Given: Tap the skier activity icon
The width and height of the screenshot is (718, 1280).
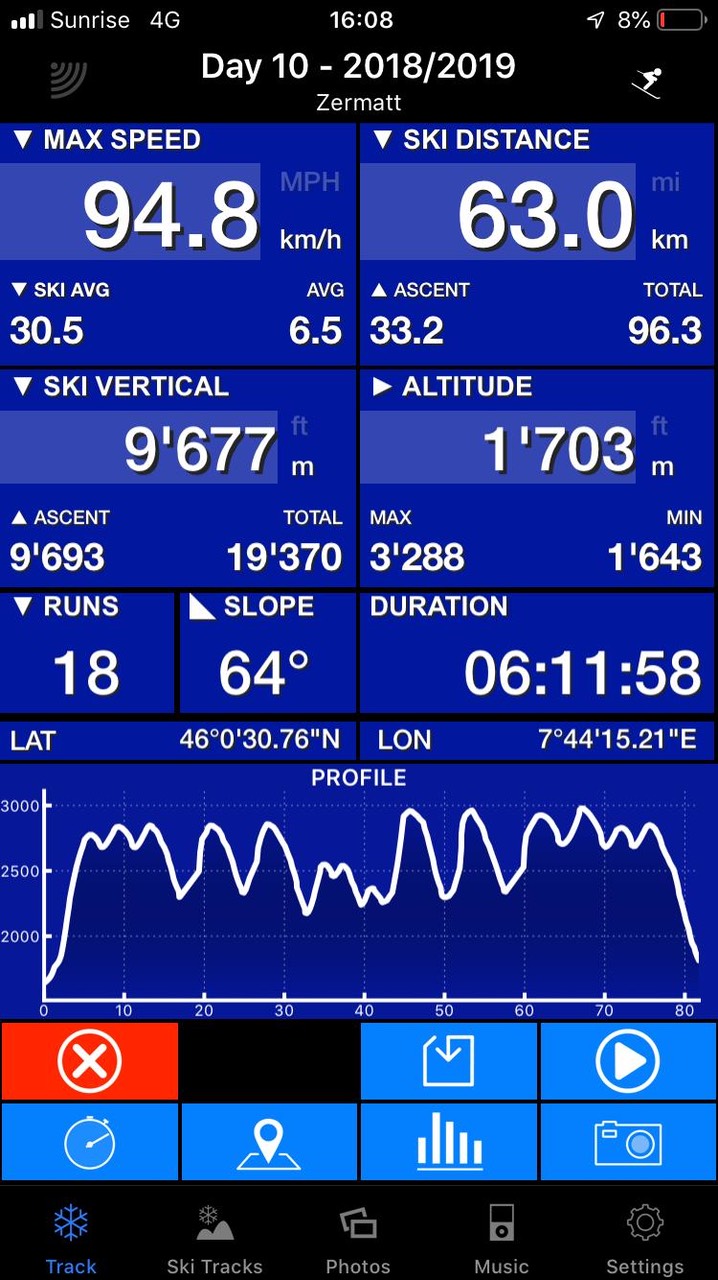Looking at the screenshot, I should [x=647, y=82].
